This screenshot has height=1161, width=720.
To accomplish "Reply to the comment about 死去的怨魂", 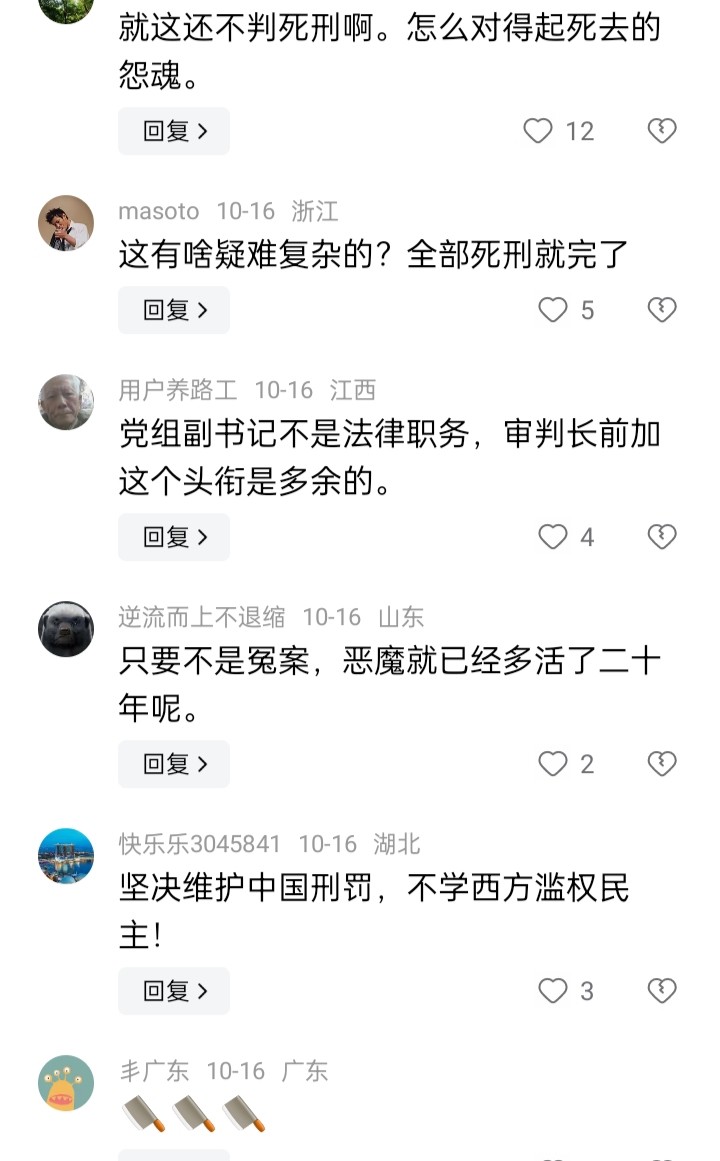I will pos(174,131).
